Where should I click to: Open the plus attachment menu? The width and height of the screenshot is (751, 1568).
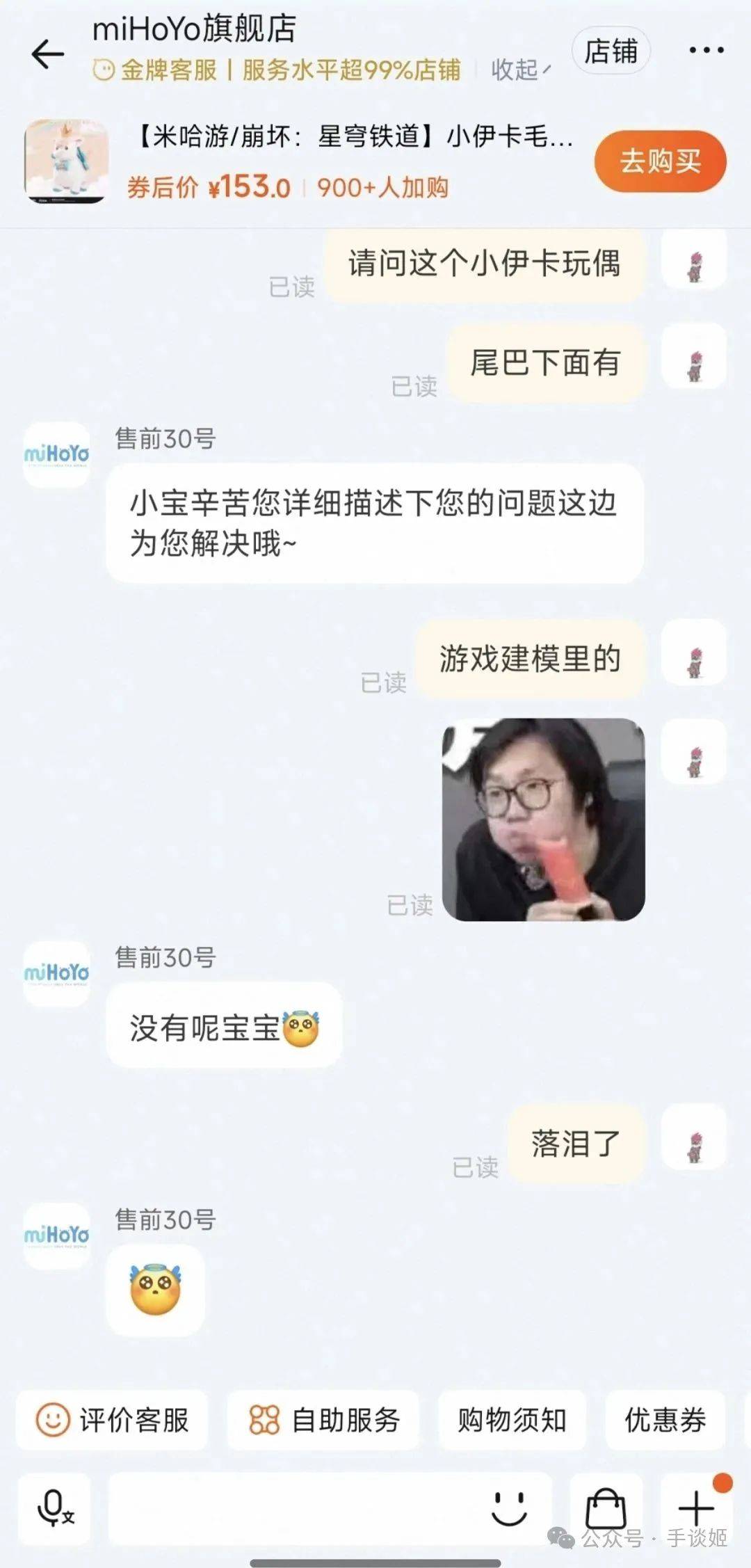click(695, 1508)
